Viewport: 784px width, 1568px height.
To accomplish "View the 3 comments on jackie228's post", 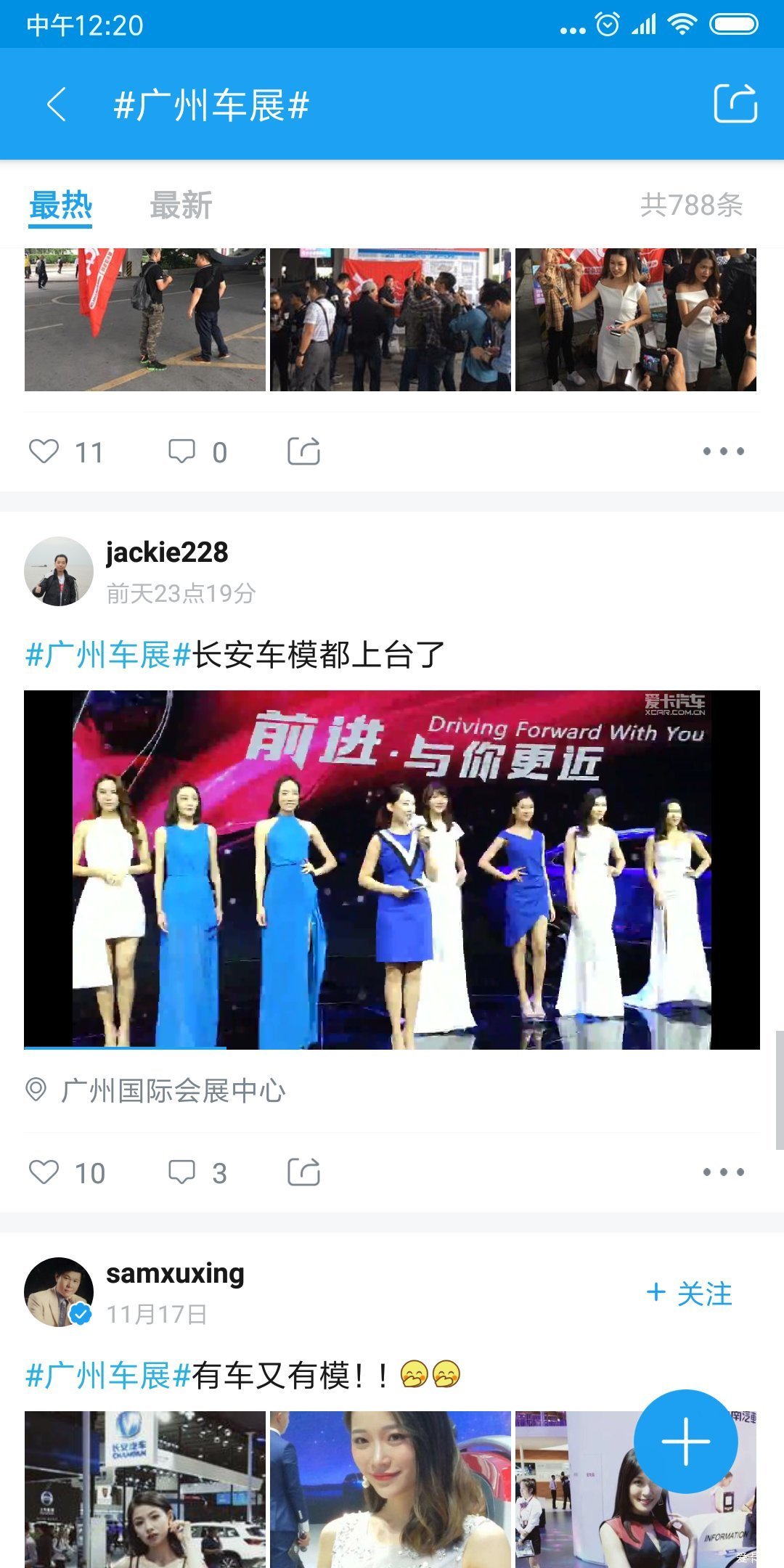I will click(181, 1172).
